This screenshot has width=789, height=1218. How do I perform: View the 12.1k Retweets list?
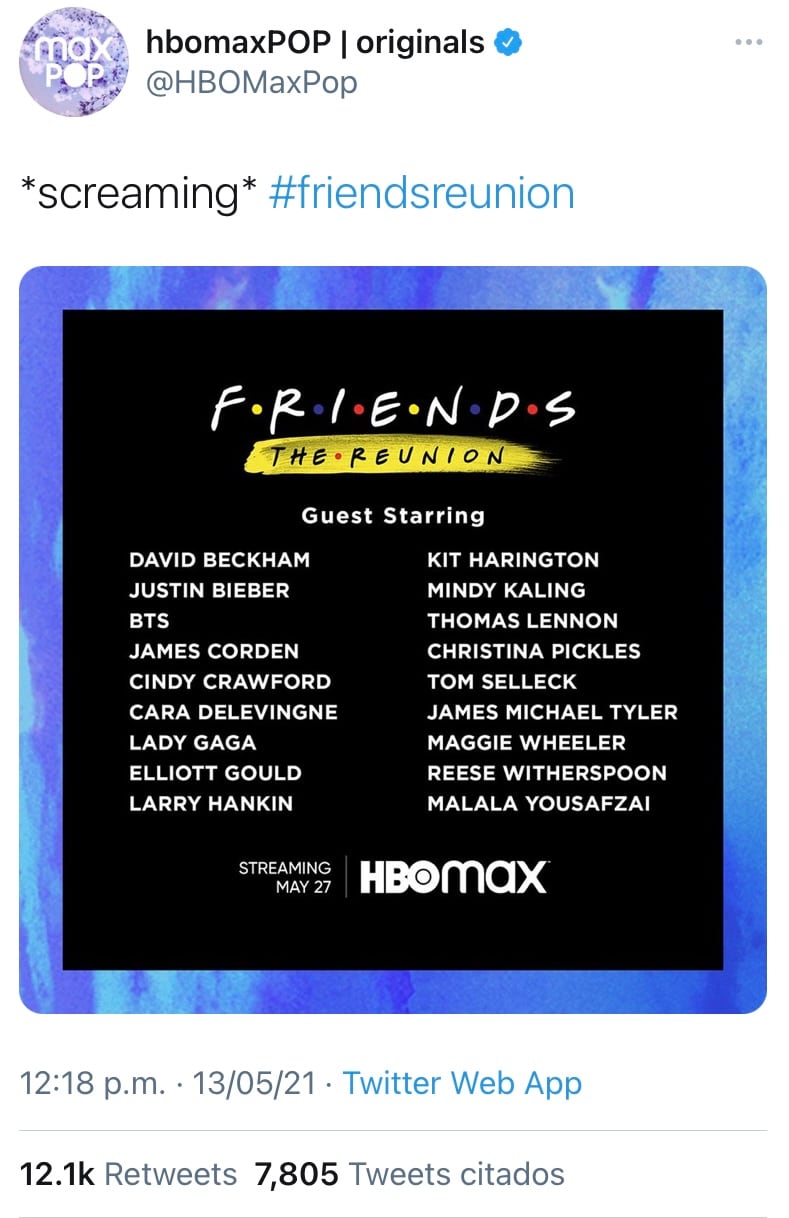[128, 1173]
